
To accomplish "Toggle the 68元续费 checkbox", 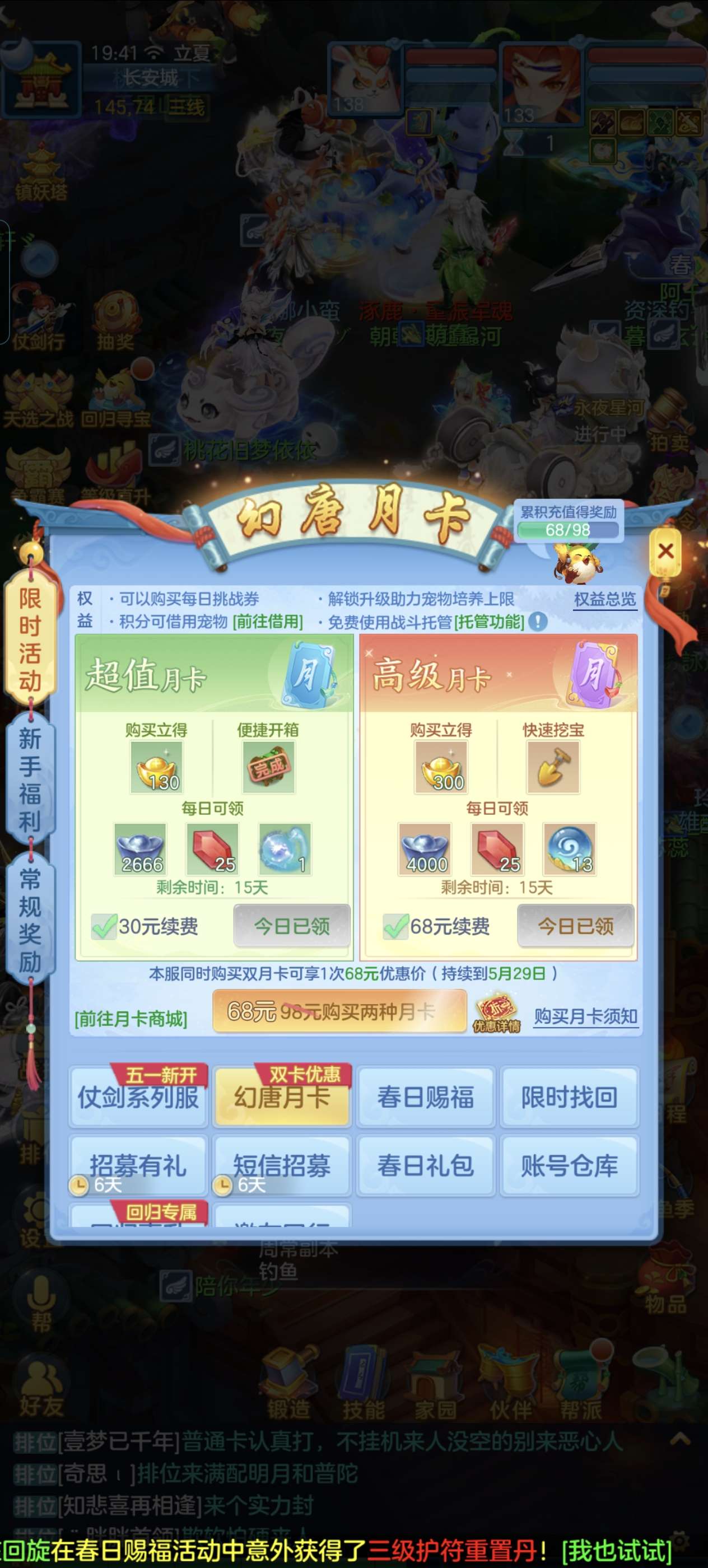I will click(395, 927).
